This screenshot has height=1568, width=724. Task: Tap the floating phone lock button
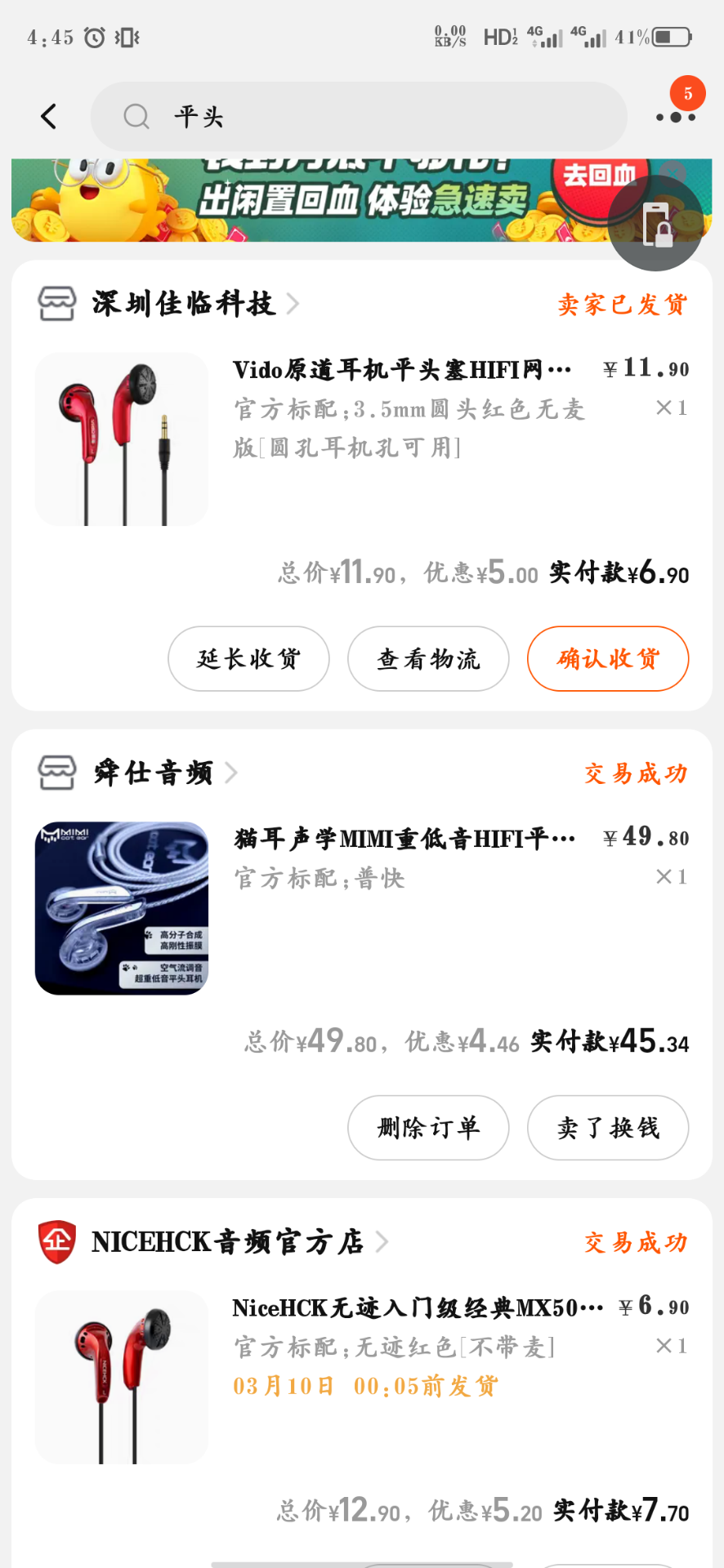[x=655, y=224]
